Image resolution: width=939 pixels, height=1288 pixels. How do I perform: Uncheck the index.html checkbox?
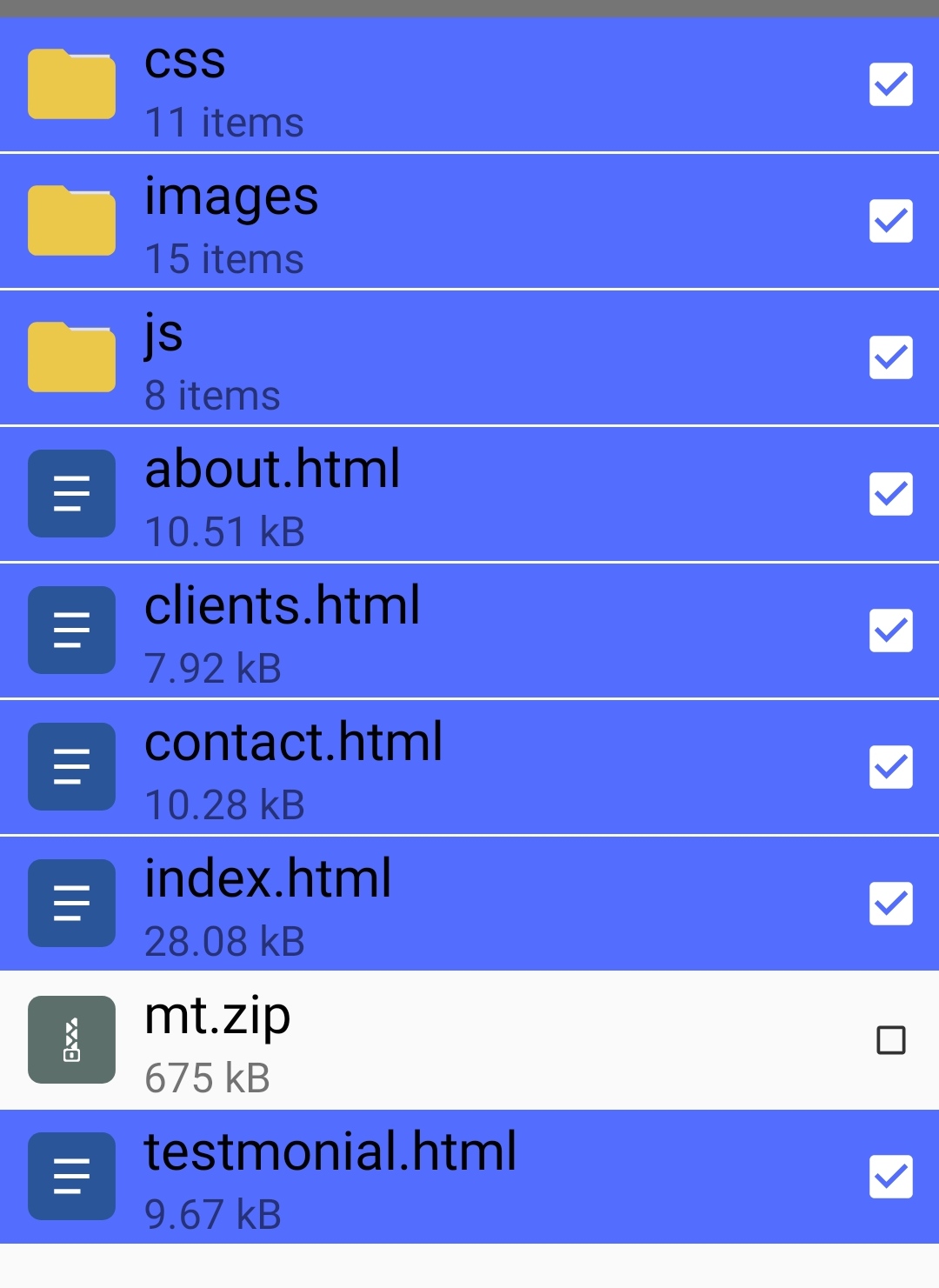click(890, 904)
